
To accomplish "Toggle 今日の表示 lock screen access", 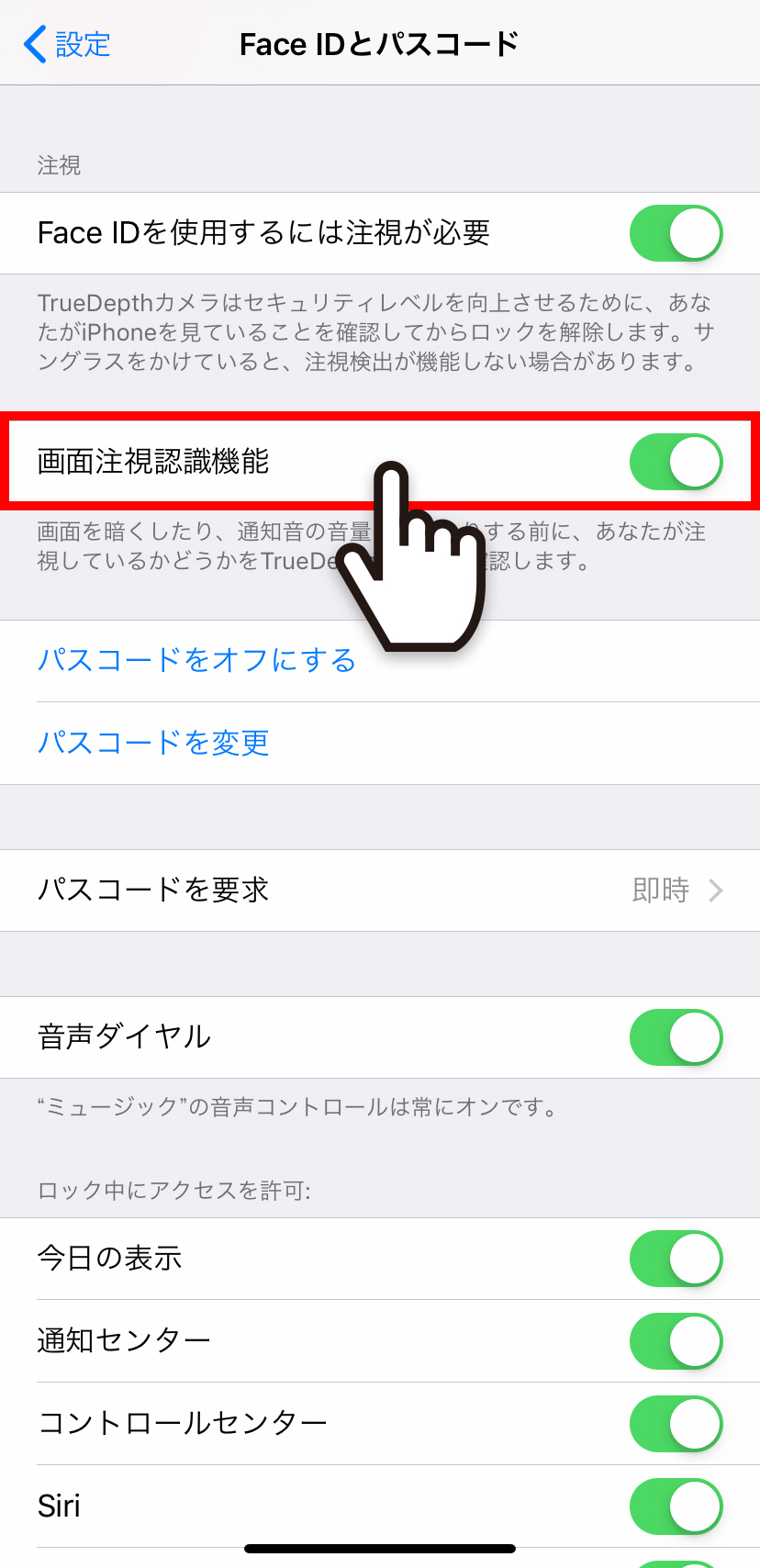I will [x=676, y=1259].
